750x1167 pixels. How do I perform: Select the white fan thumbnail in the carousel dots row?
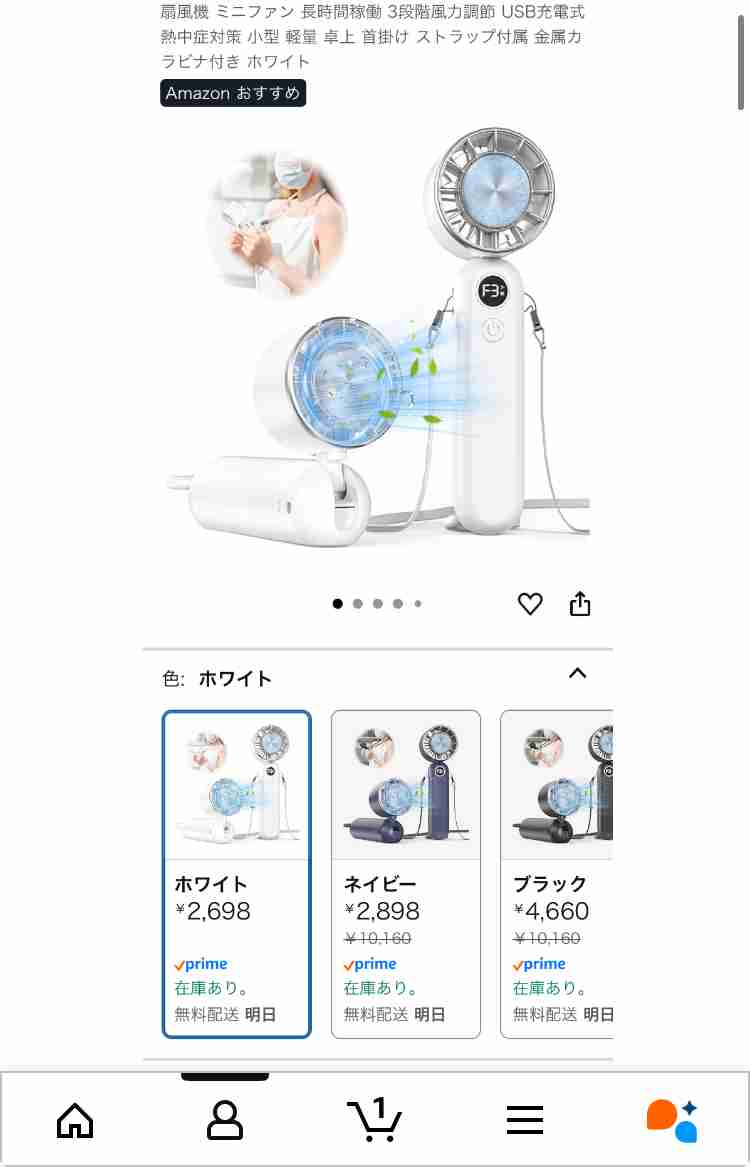point(338,604)
